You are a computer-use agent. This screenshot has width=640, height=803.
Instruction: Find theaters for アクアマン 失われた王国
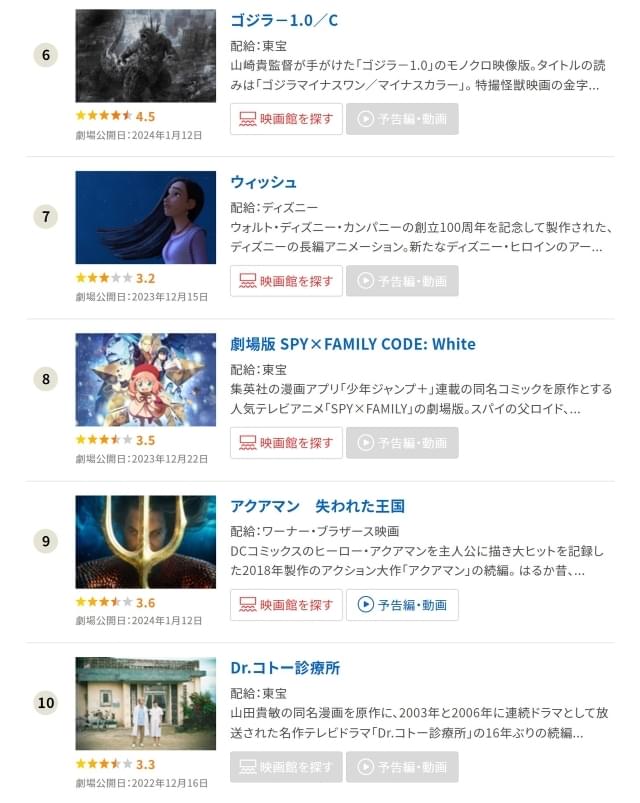pos(286,605)
